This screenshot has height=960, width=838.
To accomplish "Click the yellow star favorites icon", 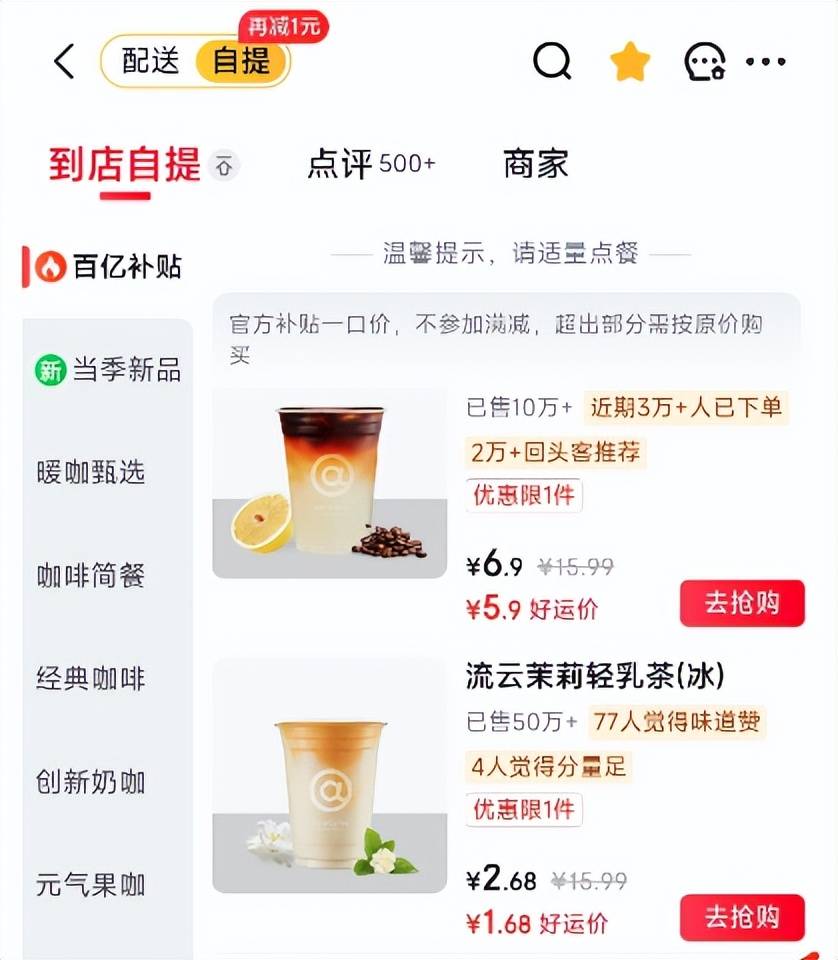I will click(x=627, y=61).
